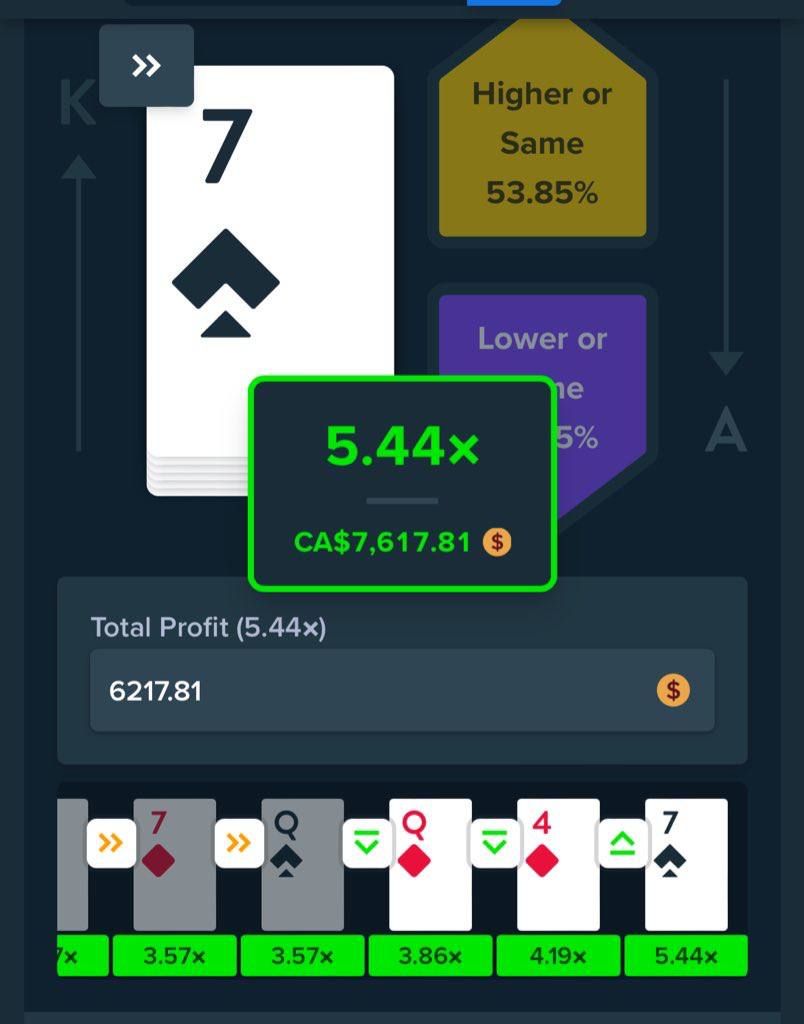Bet on Higher or Same

(542, 144)
